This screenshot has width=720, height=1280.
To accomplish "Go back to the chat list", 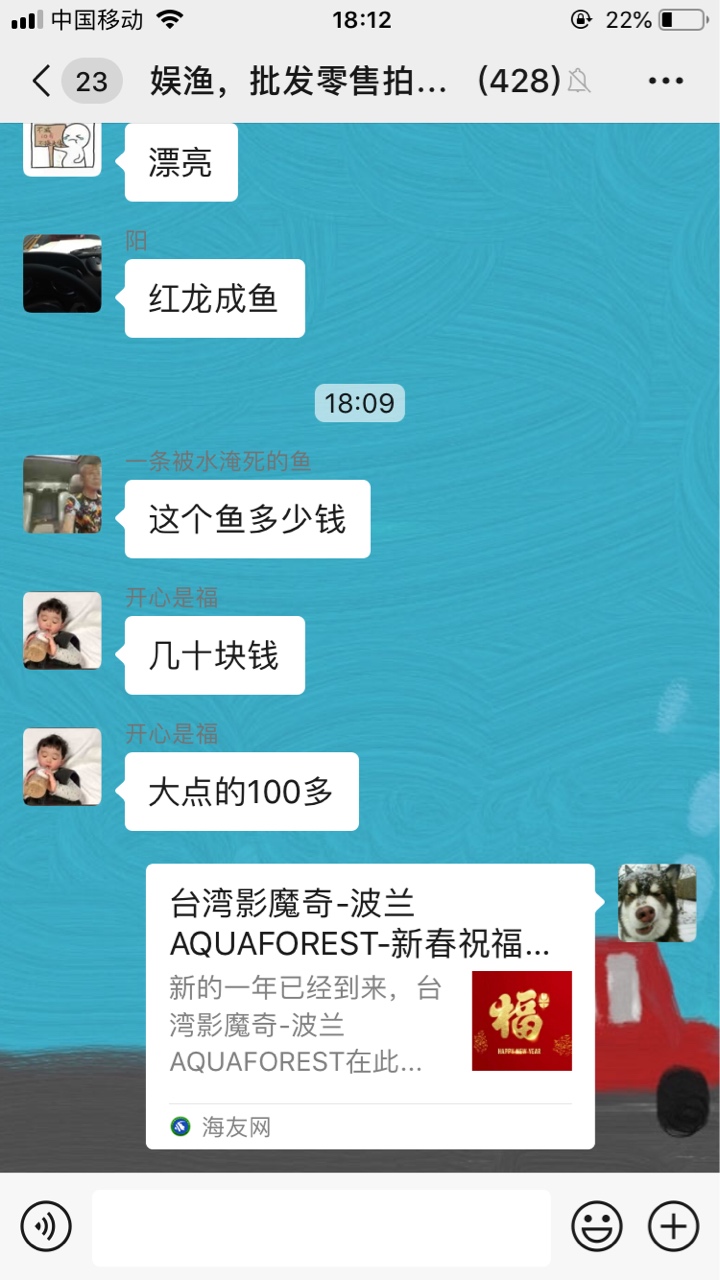I will [x=40, y=81].
